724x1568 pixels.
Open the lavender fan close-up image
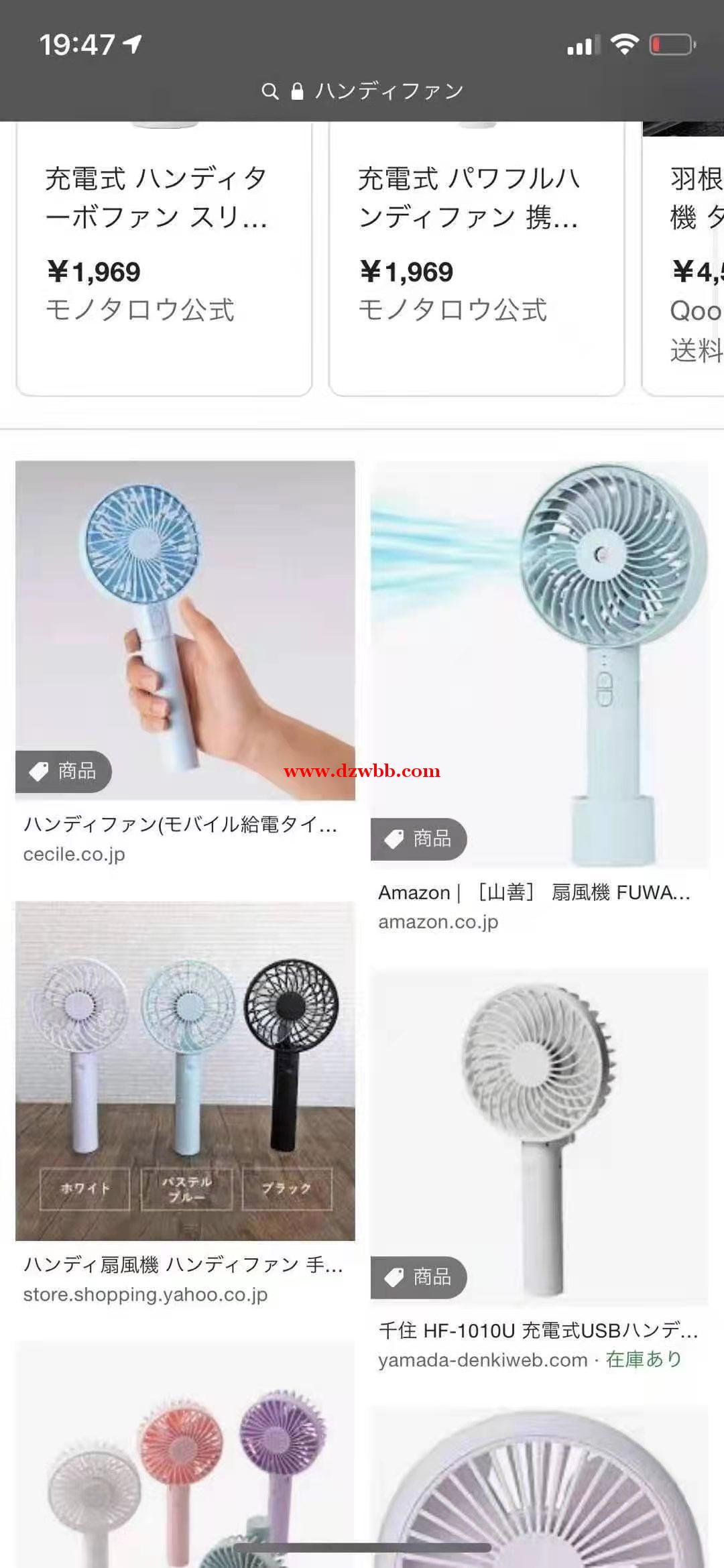click(539, 1488)
